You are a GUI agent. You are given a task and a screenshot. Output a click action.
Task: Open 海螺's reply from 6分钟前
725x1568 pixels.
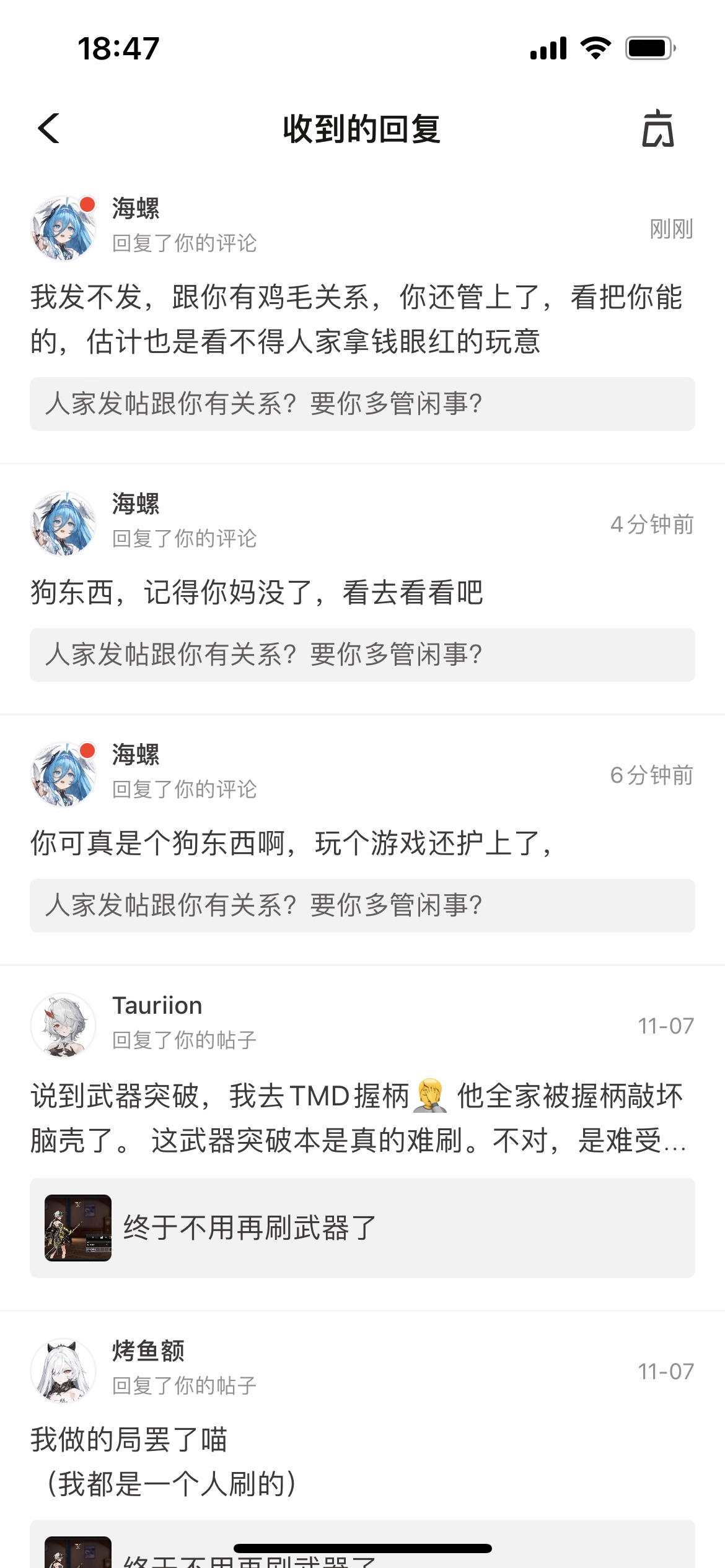click(291, 843)
